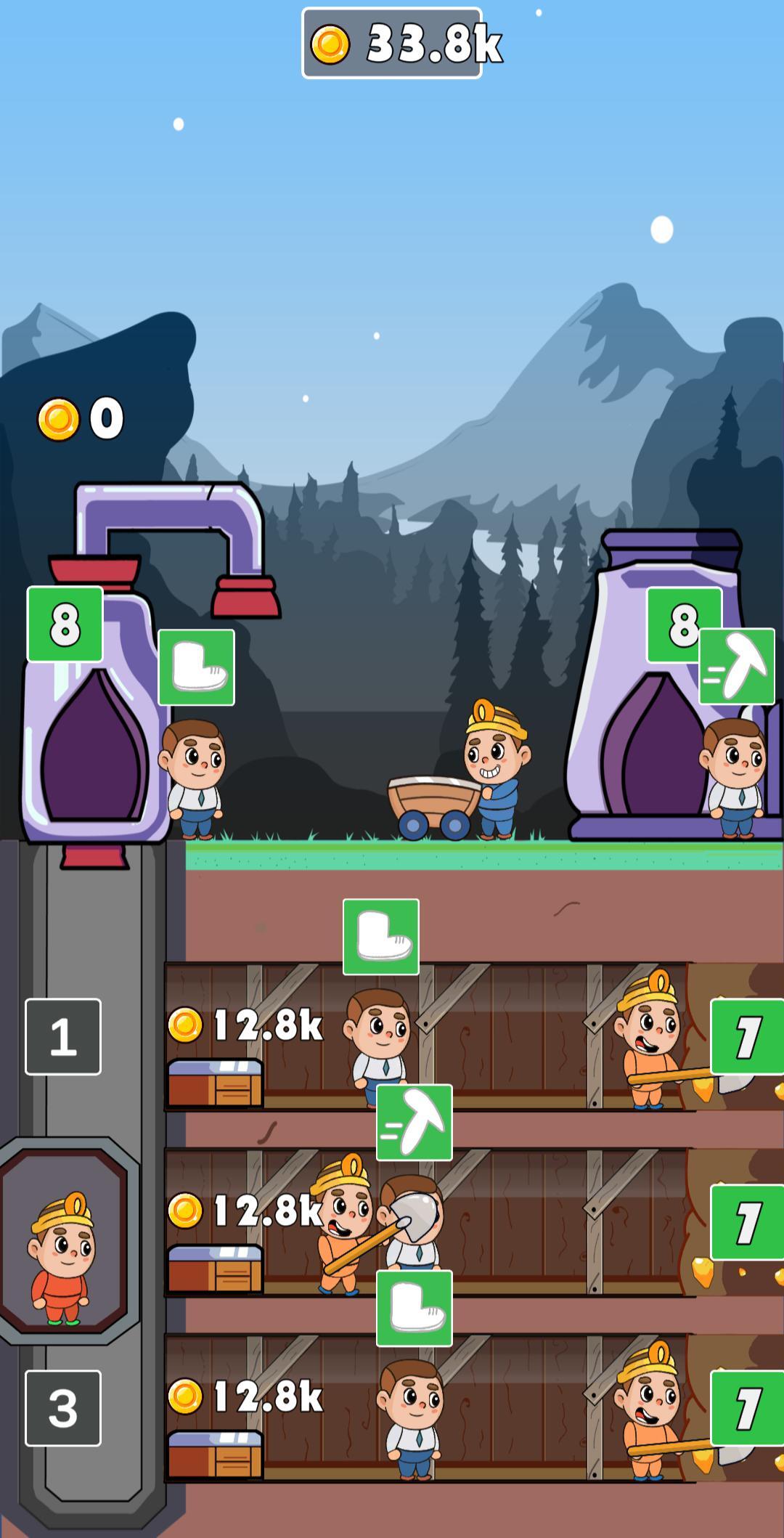Select shaft number 1 label

(x=63, y=1036)
